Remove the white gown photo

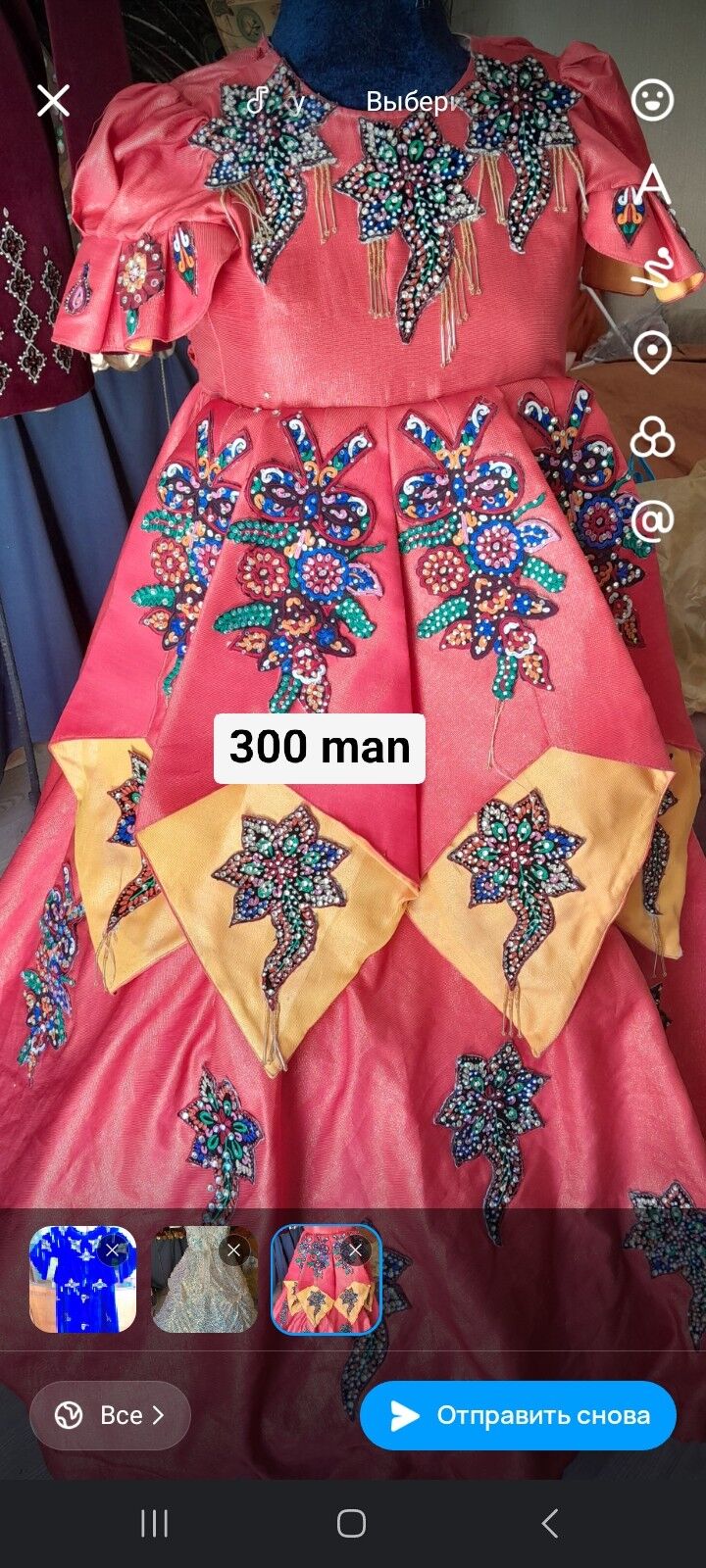click(233, 1249)
